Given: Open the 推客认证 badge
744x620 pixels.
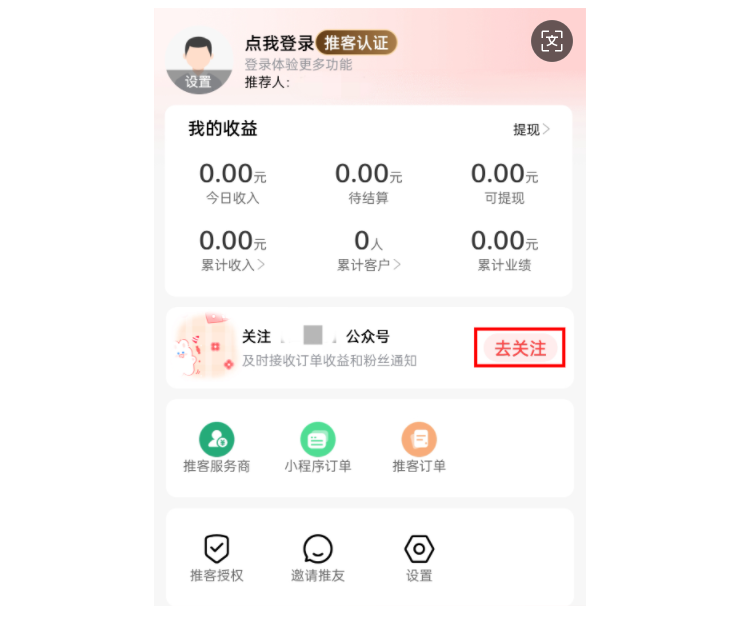Looking at the screenshot, I should click(x=357, y=43).
